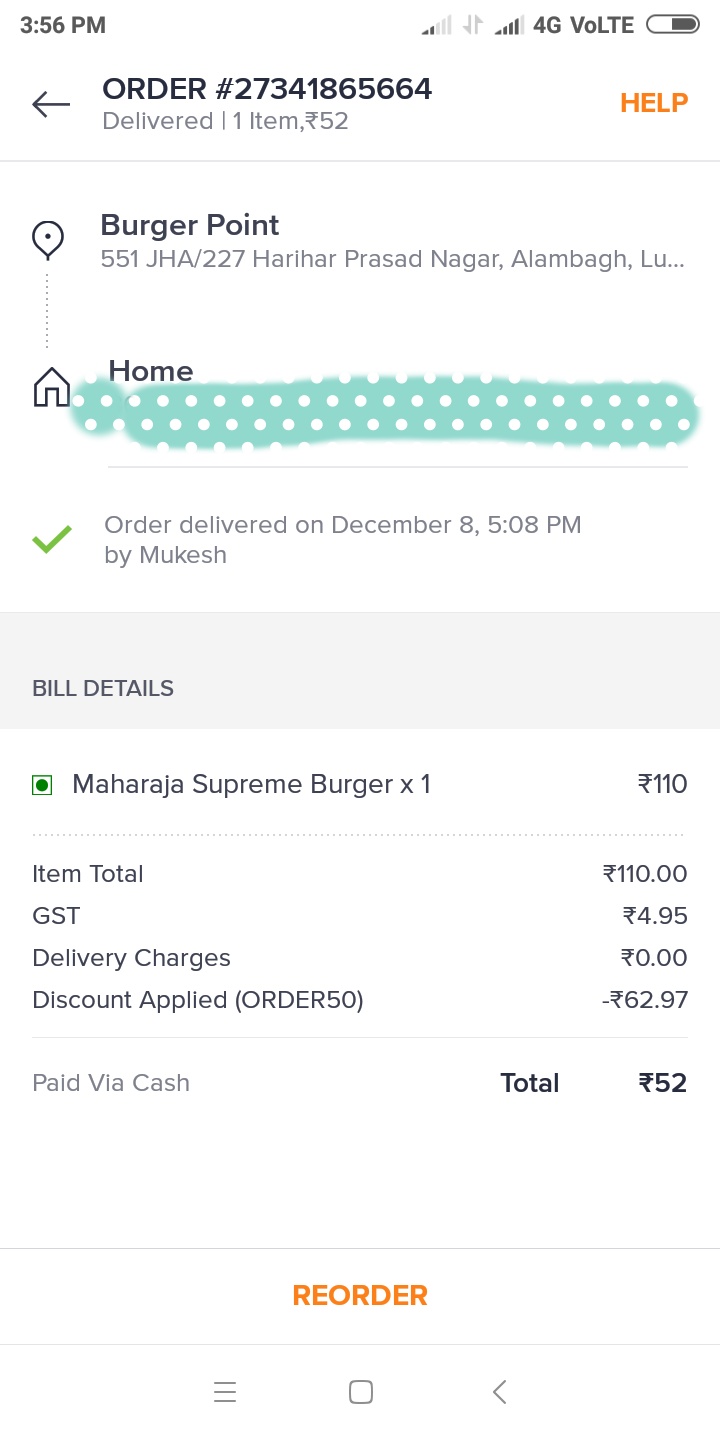This screenshot has height=1440, width=720.
Task: Open the Burger Point restaurant details
Action: [190, 226]
